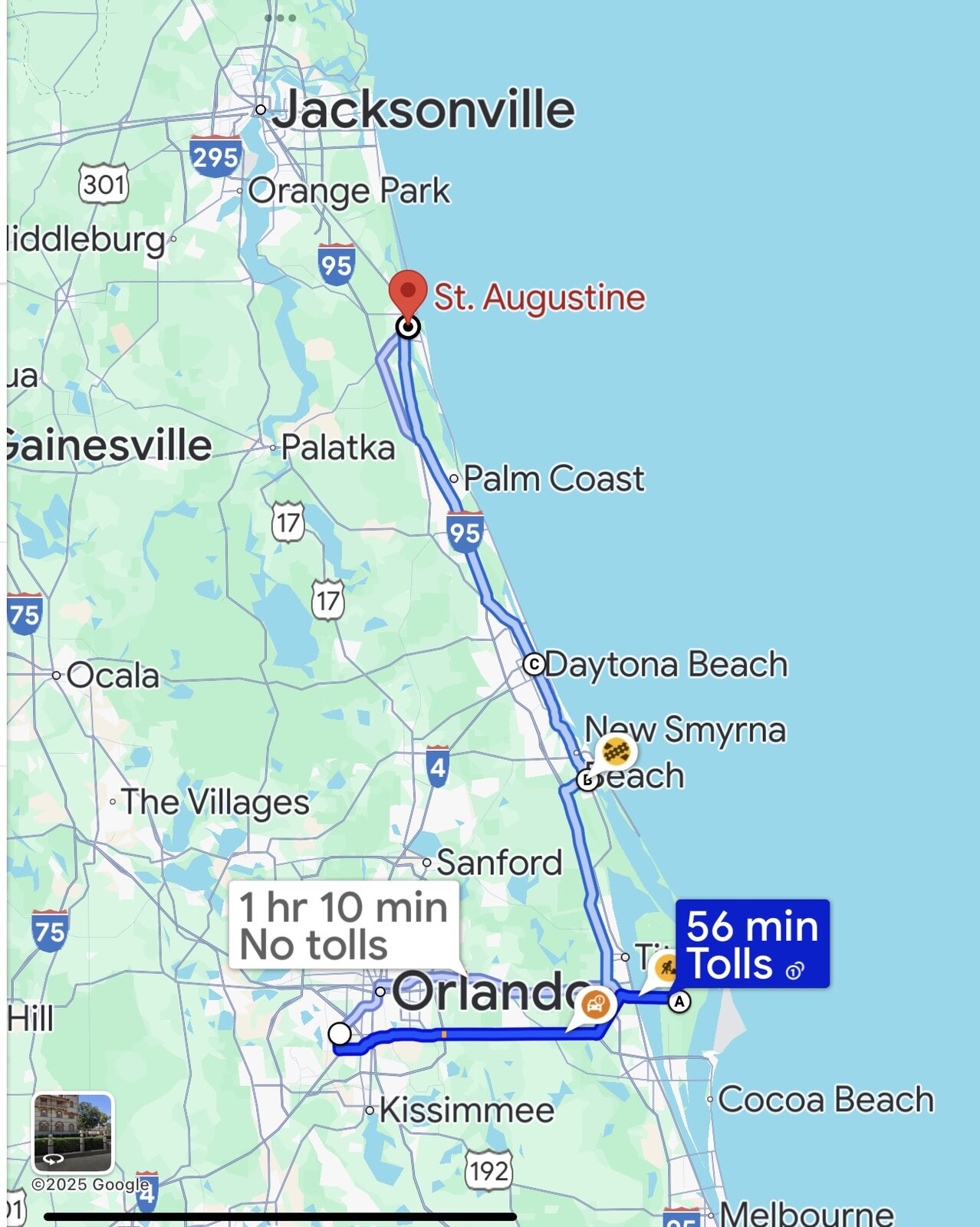The width and height of the screenshot is (980, 1227).
Task: Tap the three-dot handle at the top
Action: (280, 18)
